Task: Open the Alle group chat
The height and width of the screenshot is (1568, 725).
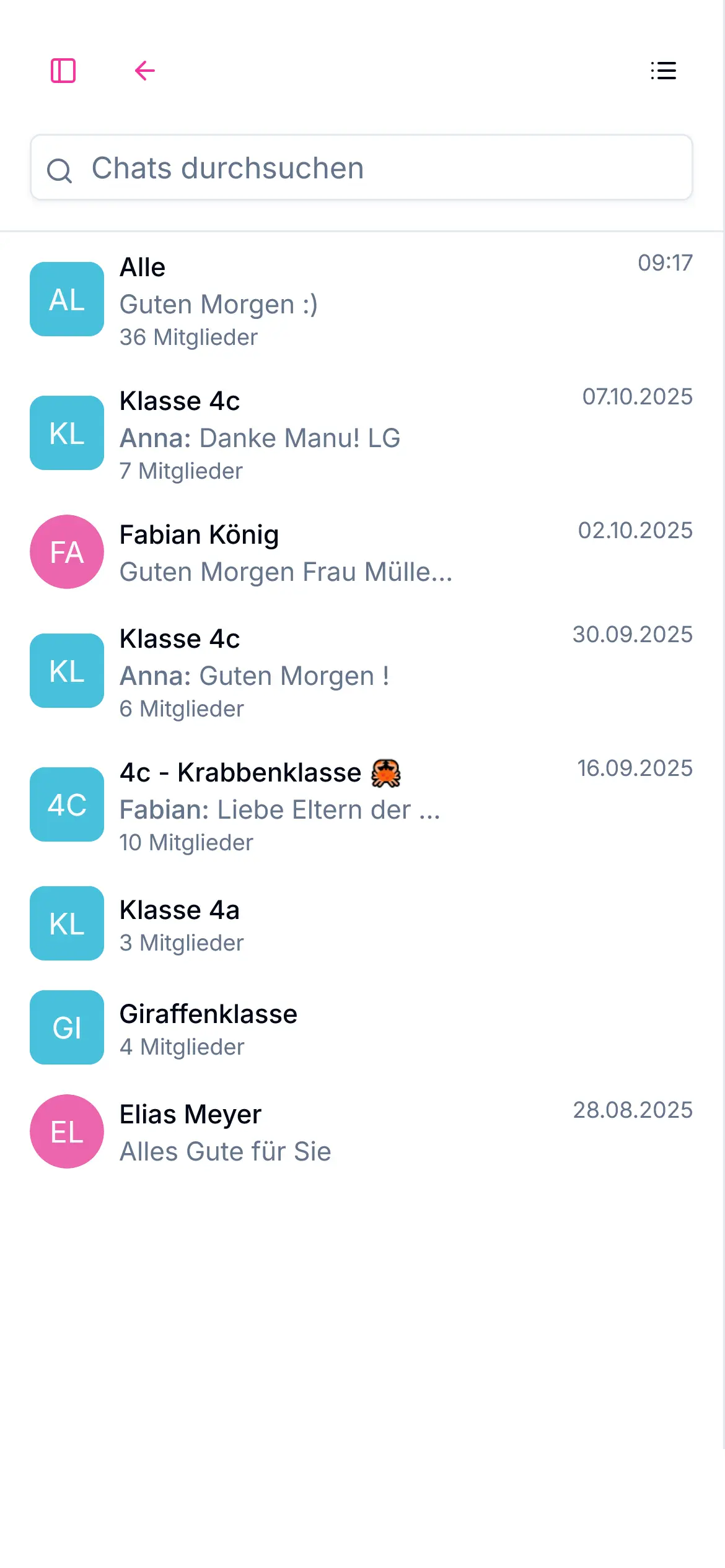Action: click(x=361, y=300)
